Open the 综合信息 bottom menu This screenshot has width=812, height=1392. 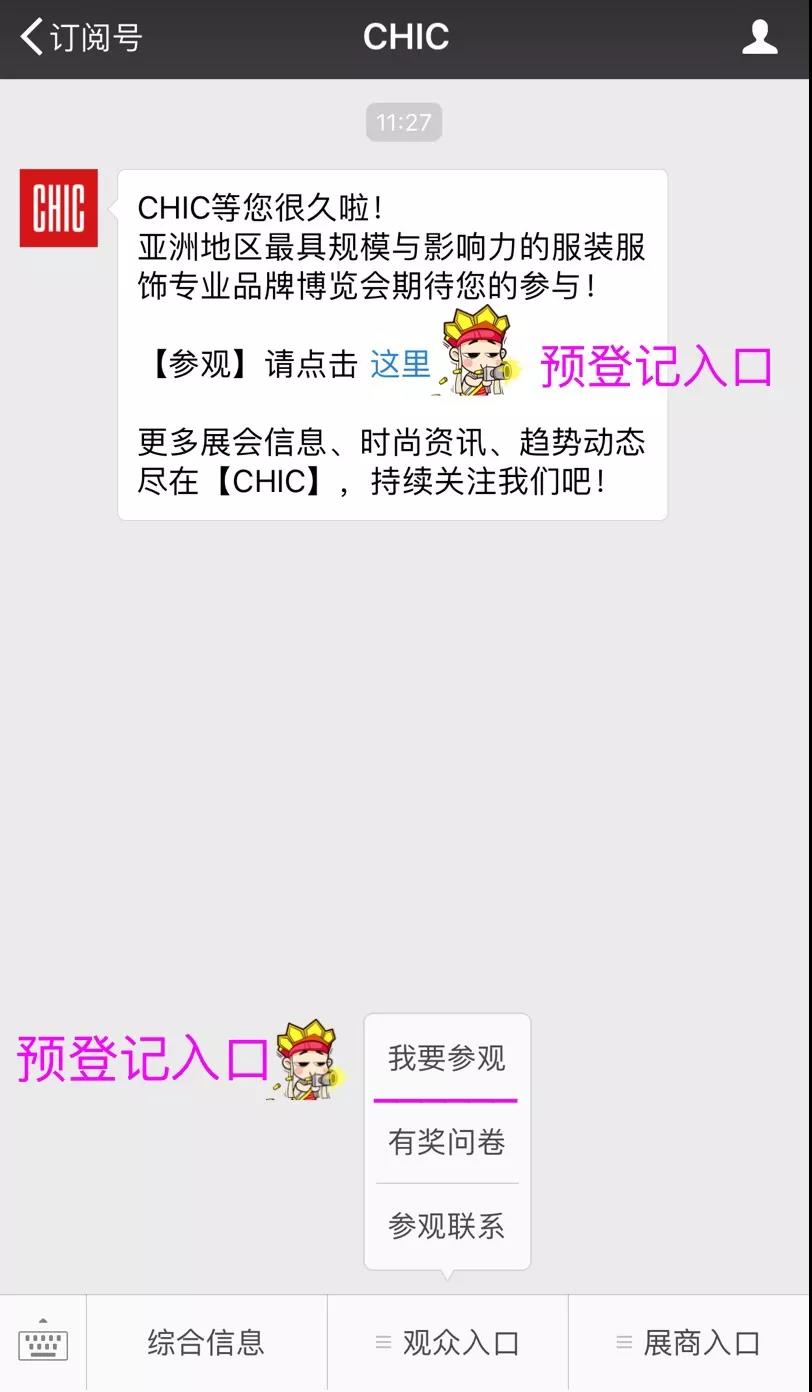coord(206,1343)
